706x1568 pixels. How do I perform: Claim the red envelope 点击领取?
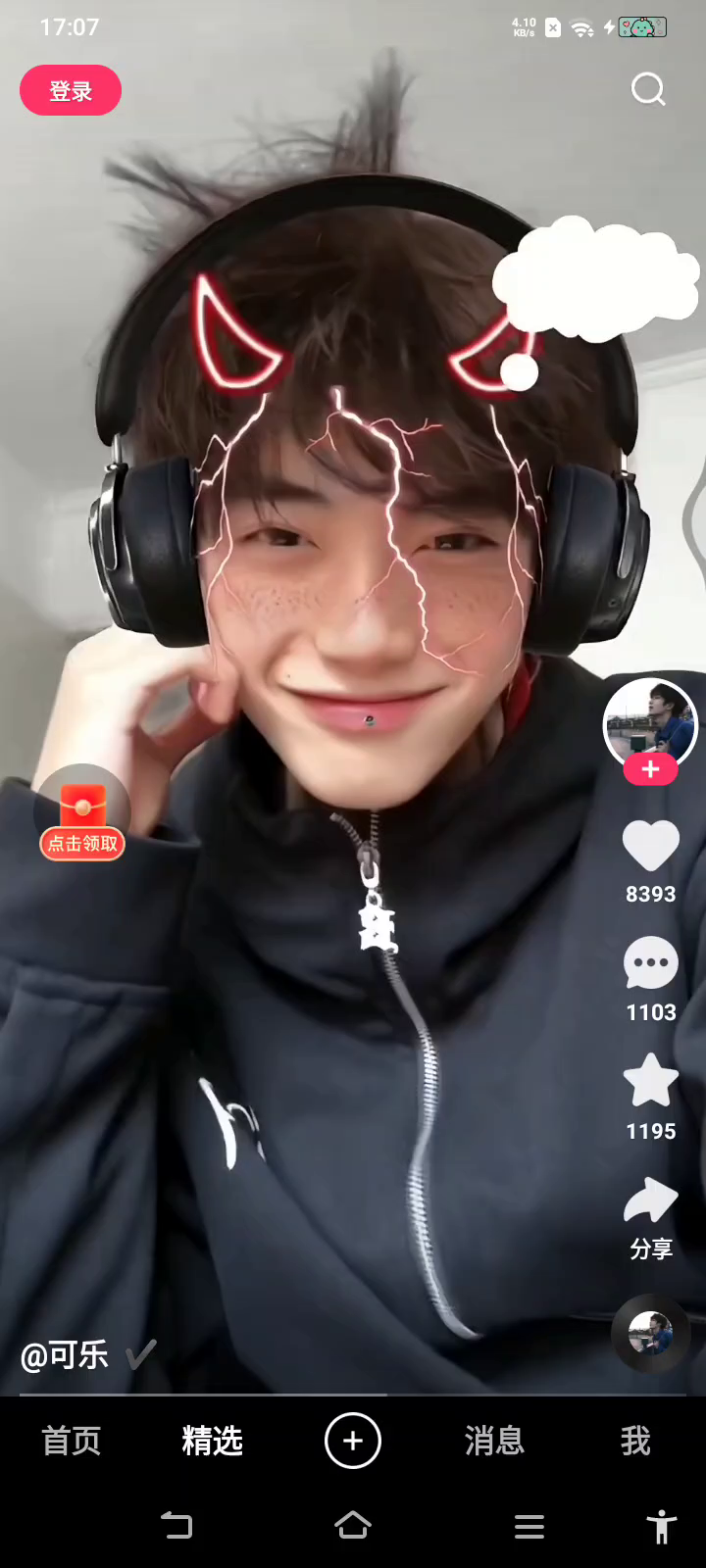82,815
